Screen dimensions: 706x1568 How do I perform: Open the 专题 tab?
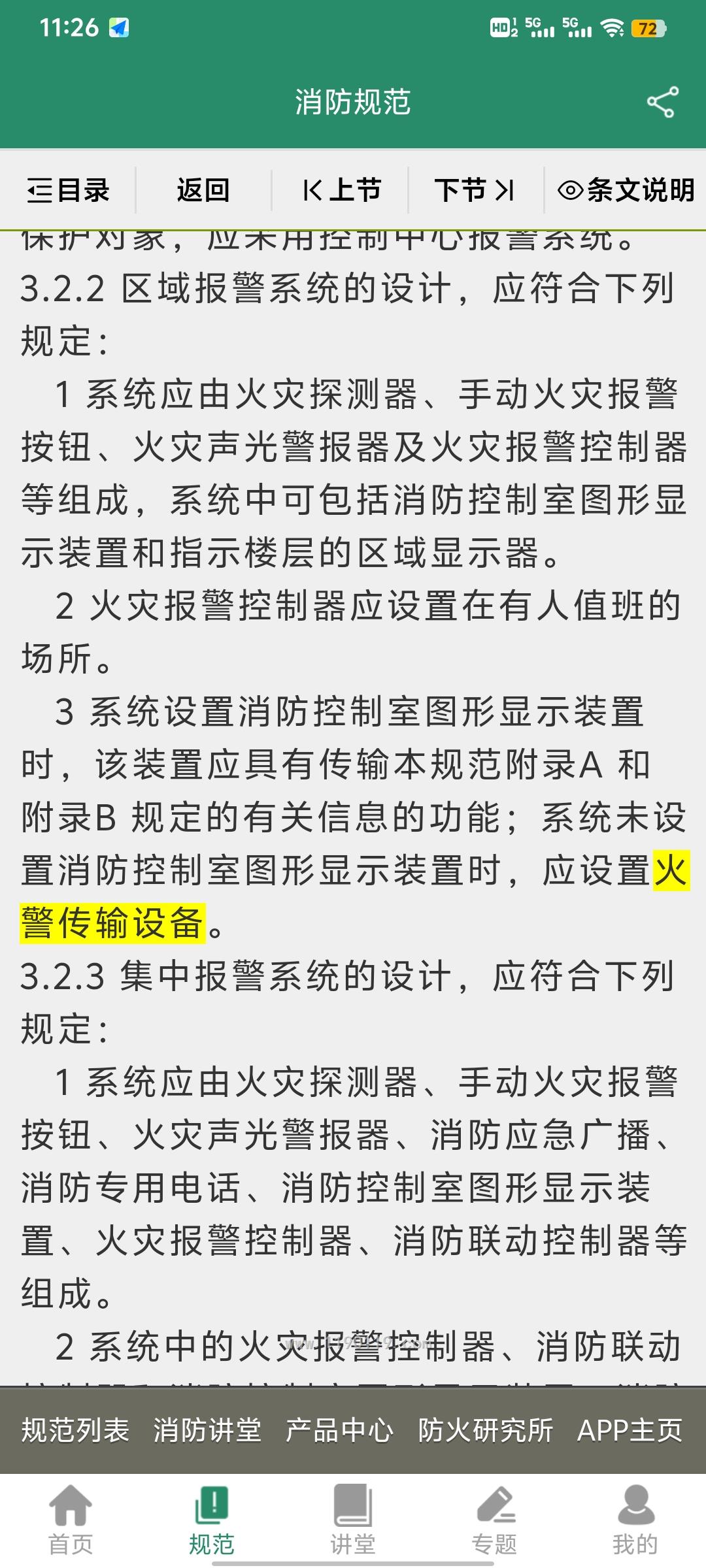click(494, 1520)
